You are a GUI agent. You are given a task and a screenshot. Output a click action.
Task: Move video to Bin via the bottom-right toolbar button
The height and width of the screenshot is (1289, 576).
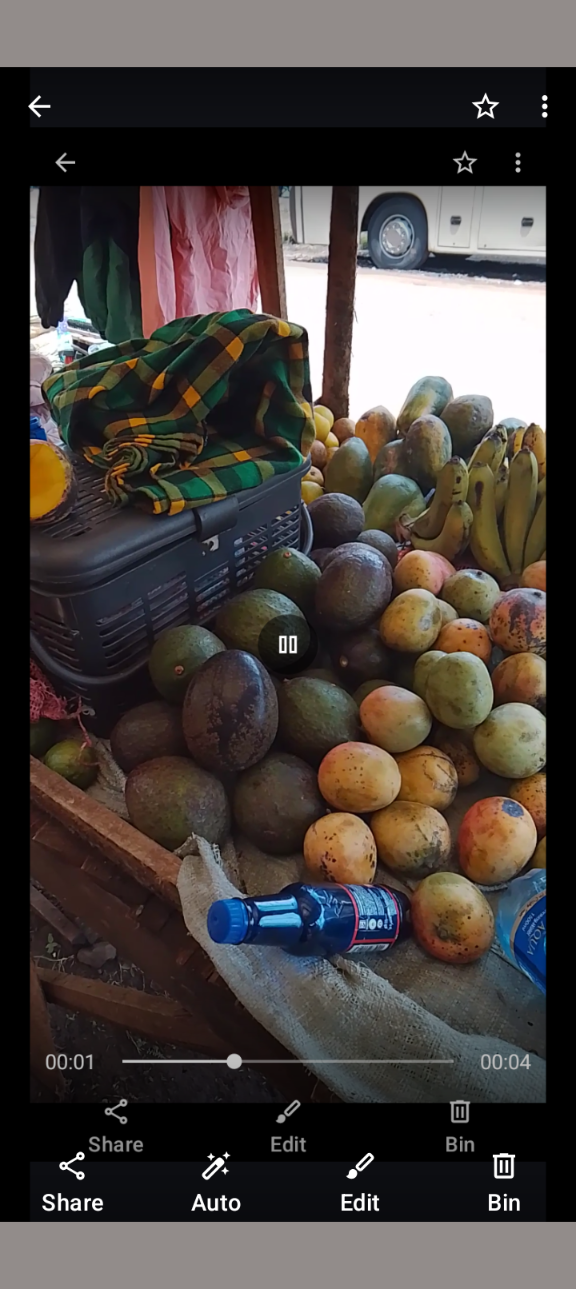coord(504,1183)
